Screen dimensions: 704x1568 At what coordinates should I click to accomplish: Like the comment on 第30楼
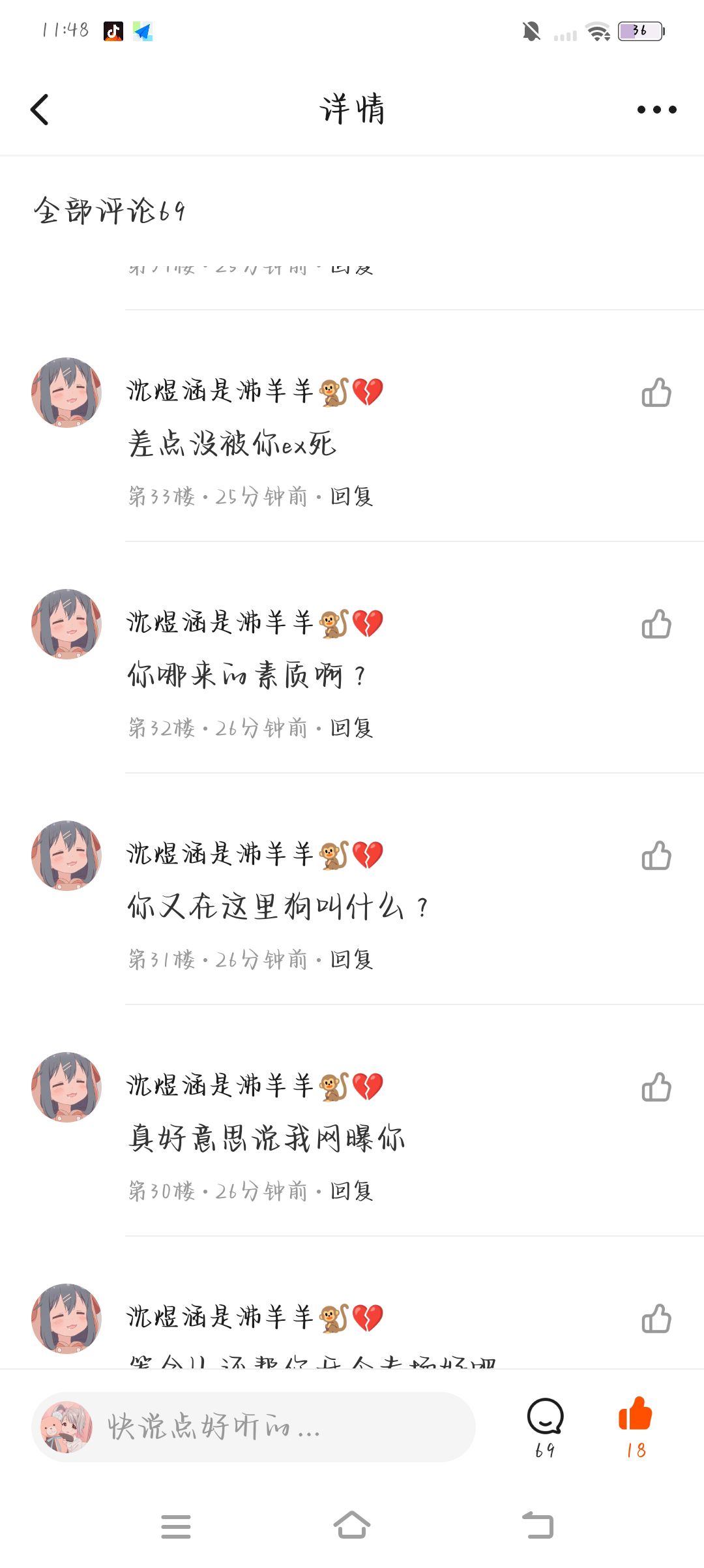(x=656, y=1087)
